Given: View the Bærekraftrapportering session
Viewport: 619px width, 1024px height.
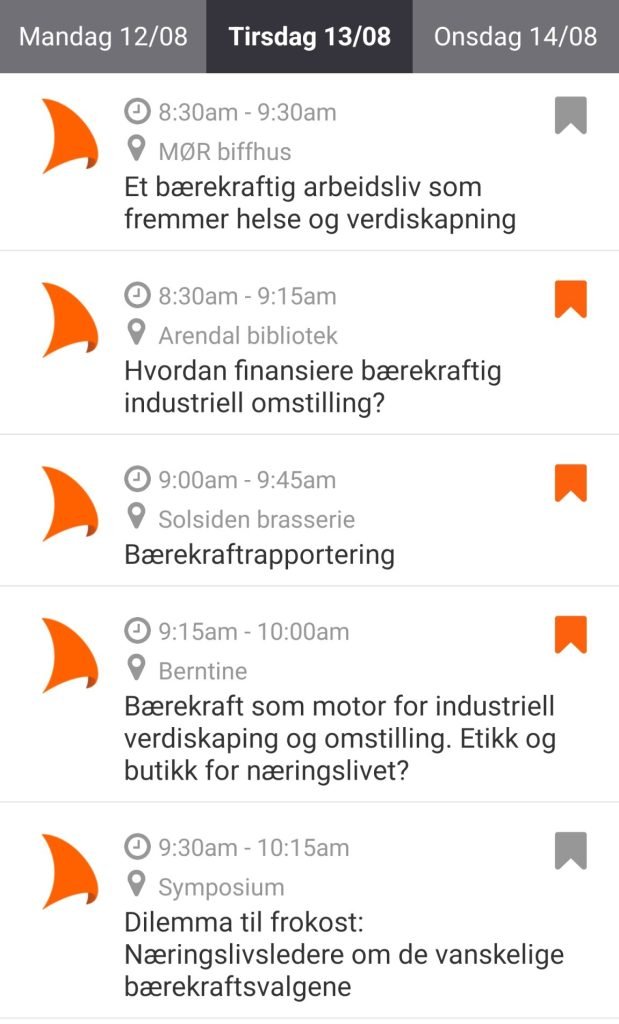Looking at the screenshot, I should pos(259,554).
